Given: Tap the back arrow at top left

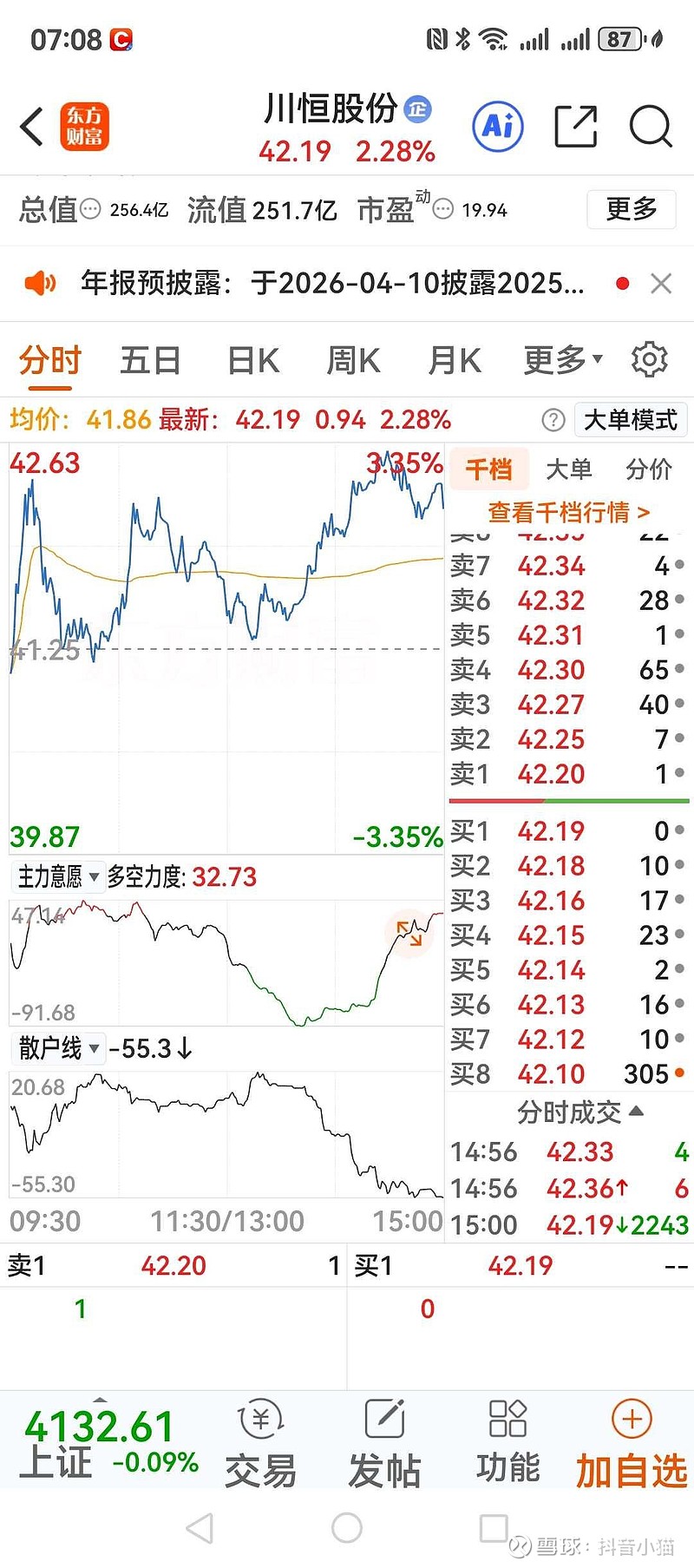Looking at the screenshot, I should [x=31, y=126].
